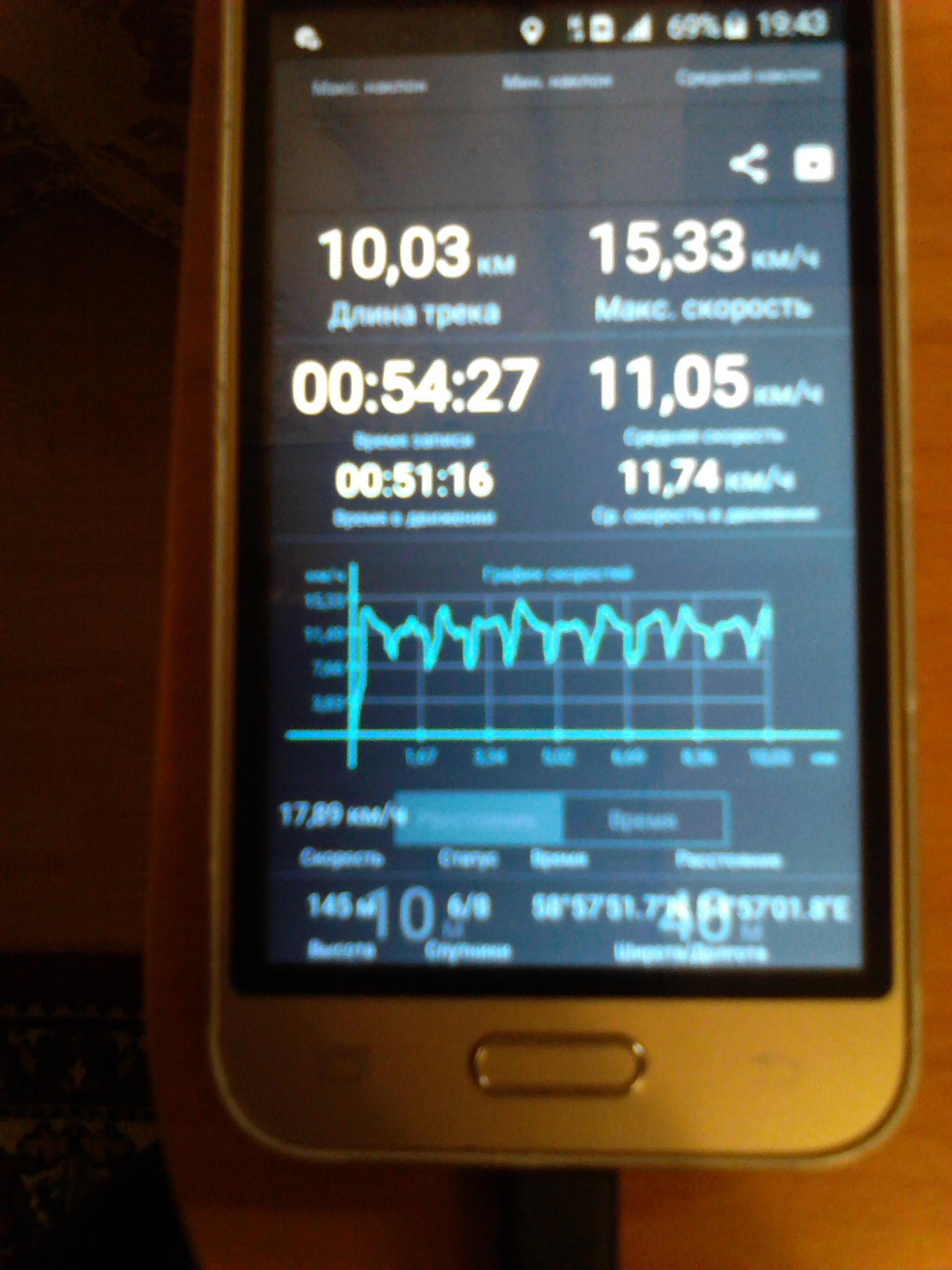952x1270 pixels.
Task: Open the camera icon next to share
Action: point(813,164)
